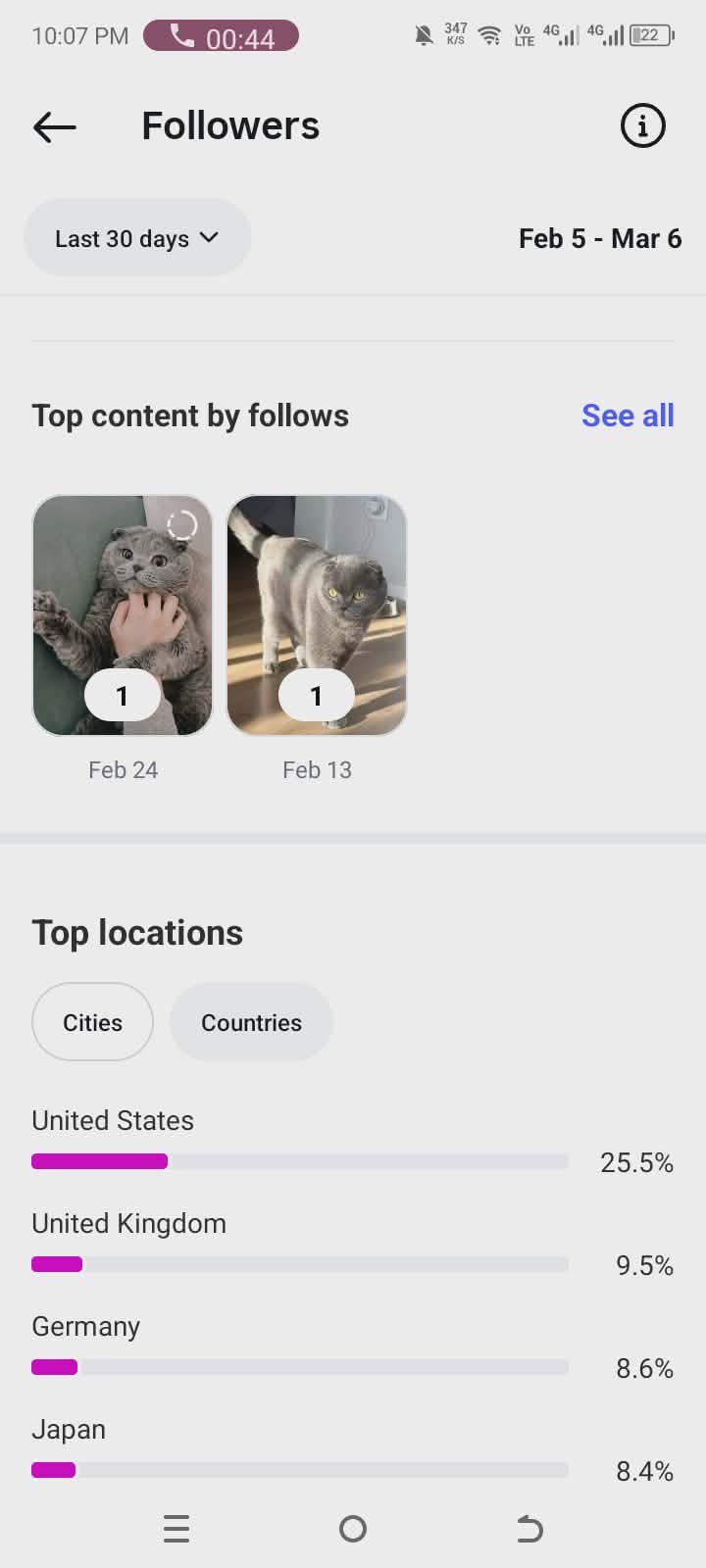Select the Countries chip
706x1568 pixels.
[251, 1022]
